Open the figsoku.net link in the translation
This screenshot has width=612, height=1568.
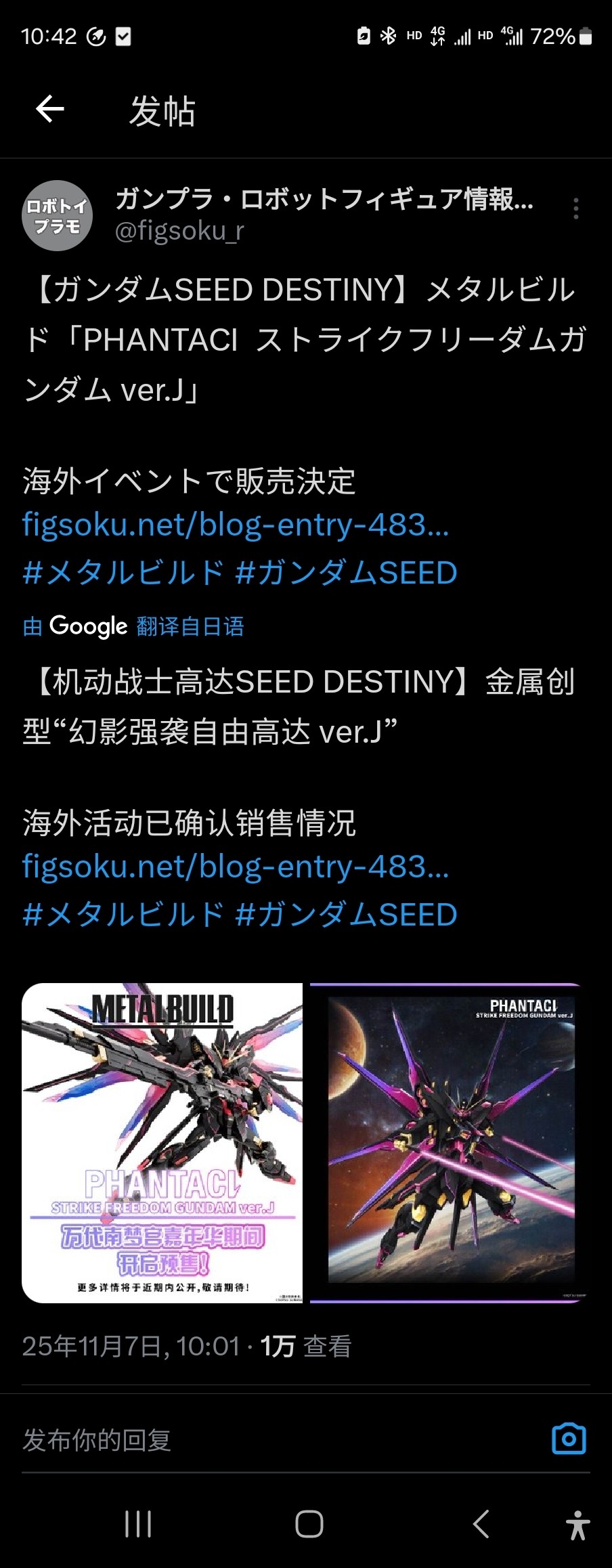pyautogui.click(x=235, y=867)
